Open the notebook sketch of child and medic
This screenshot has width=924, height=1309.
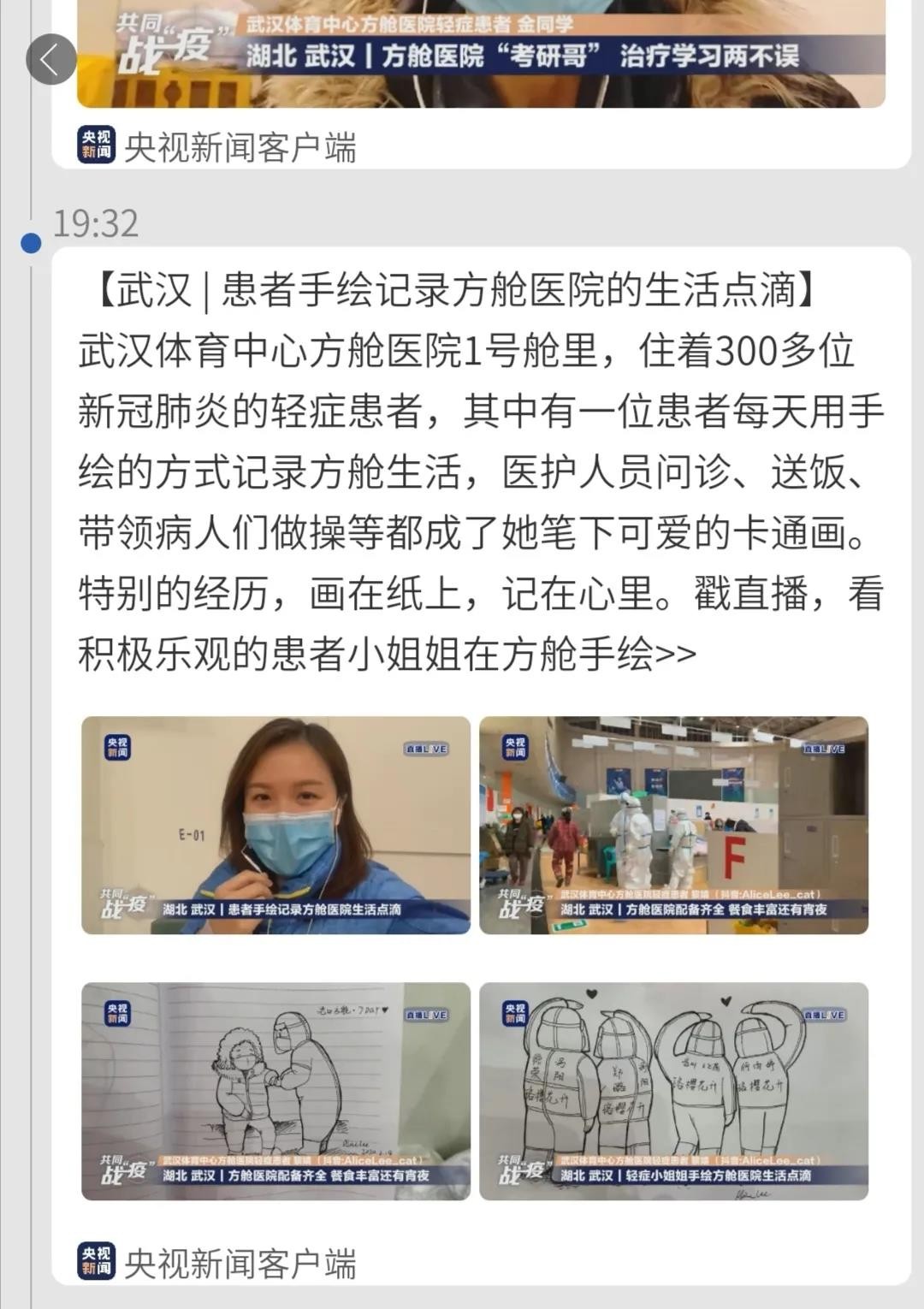275,1091
